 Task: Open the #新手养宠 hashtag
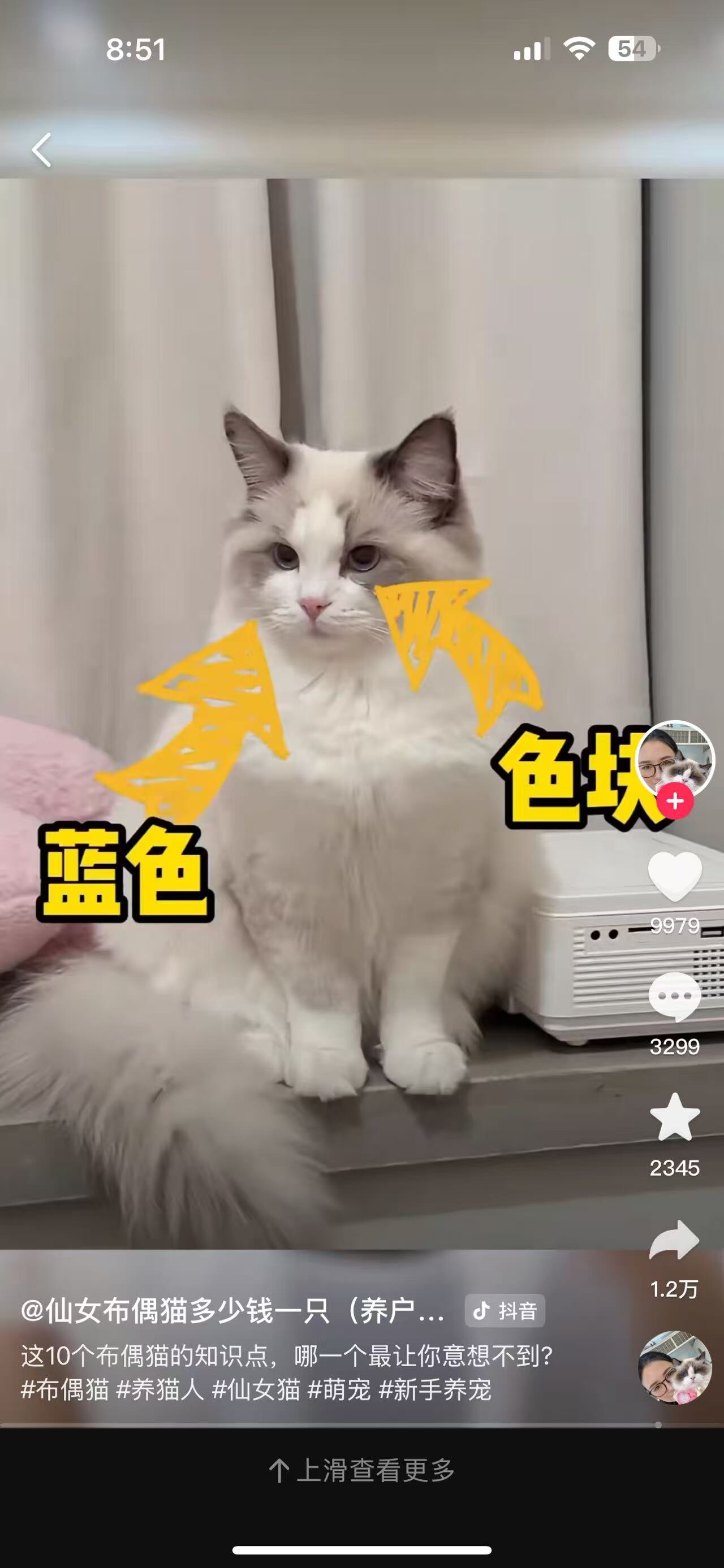click(x=435, y=1389)
